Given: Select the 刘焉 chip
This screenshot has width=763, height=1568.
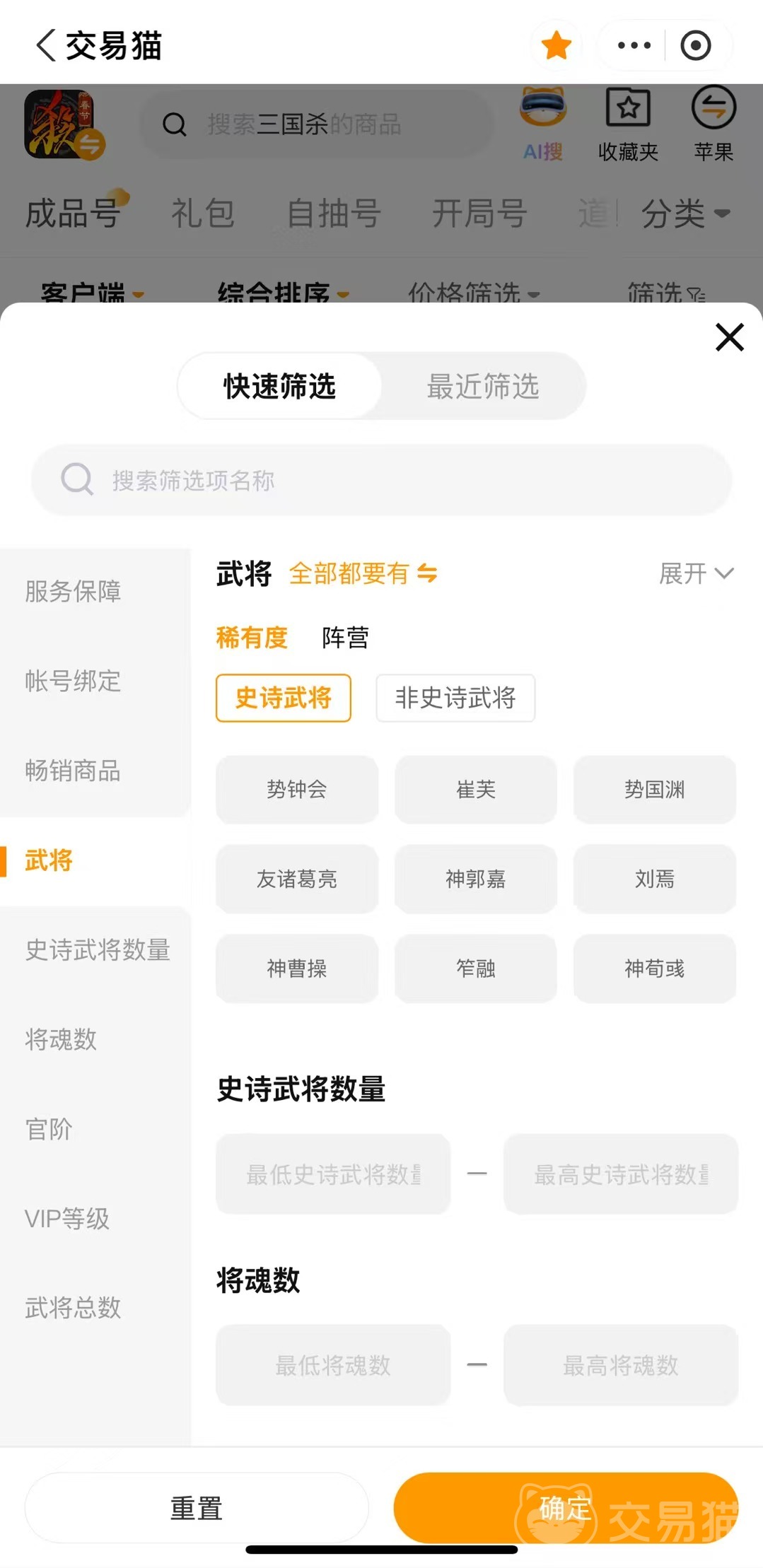Looking at the screenshot, I should (654, 879).
